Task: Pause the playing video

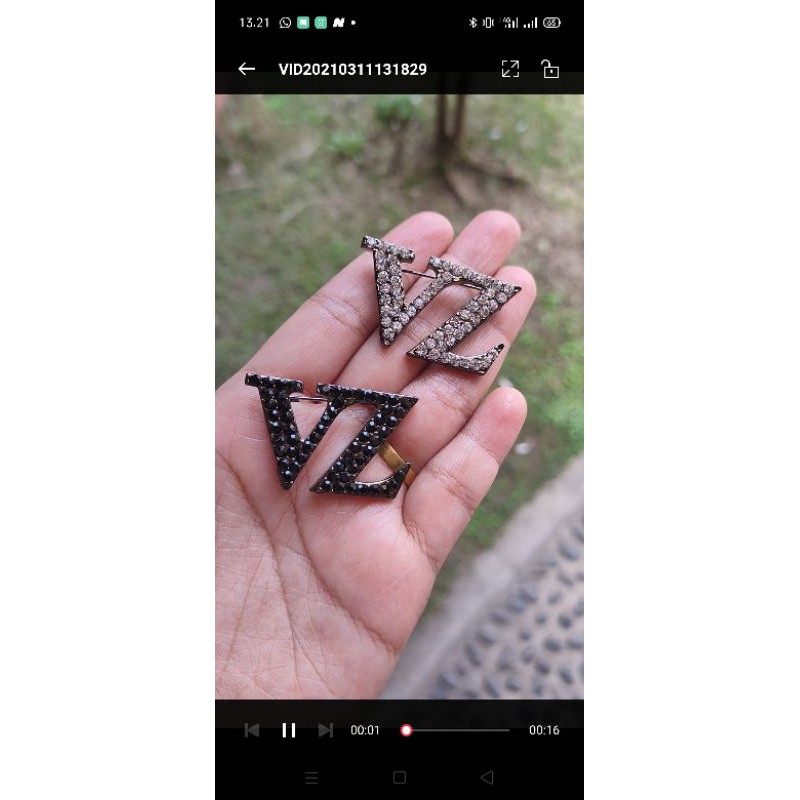Action: (288, 730)
